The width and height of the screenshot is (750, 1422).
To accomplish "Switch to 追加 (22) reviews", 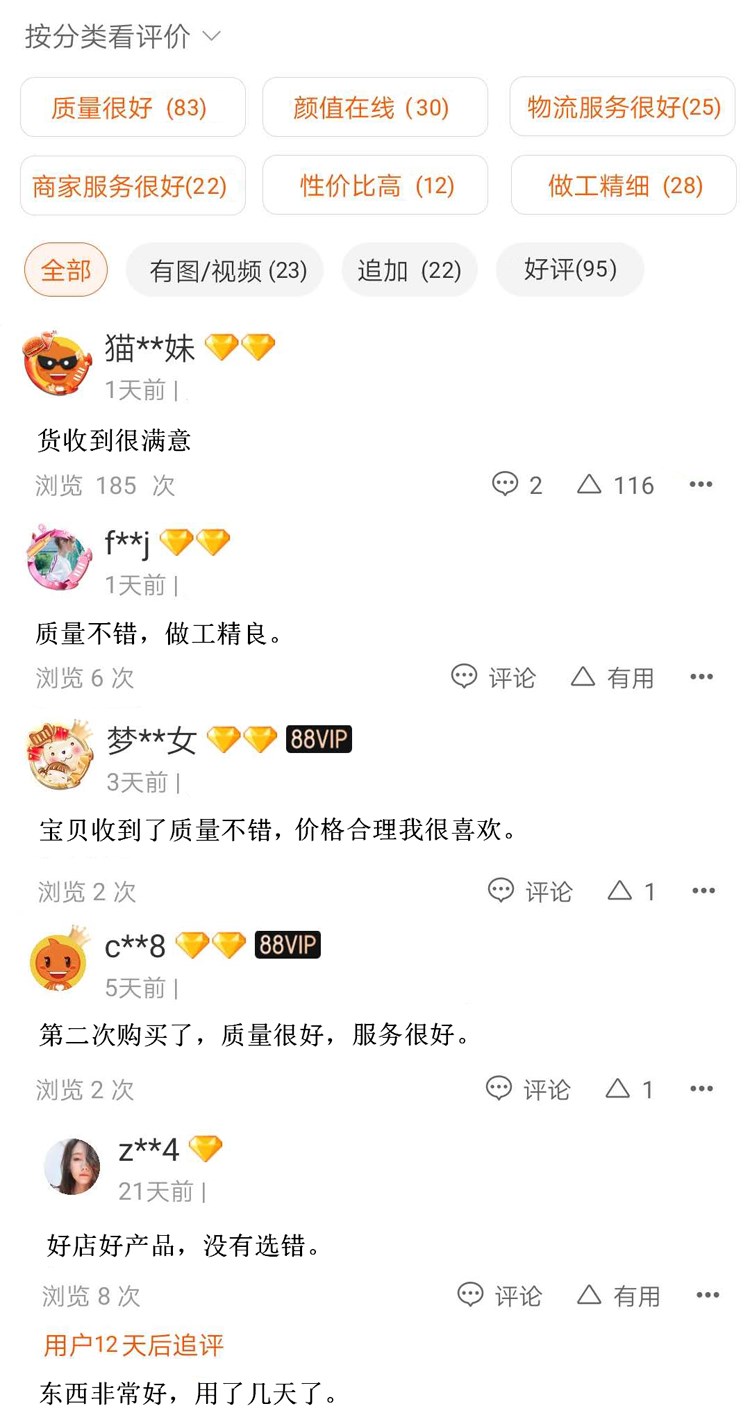I will (409, 270).
